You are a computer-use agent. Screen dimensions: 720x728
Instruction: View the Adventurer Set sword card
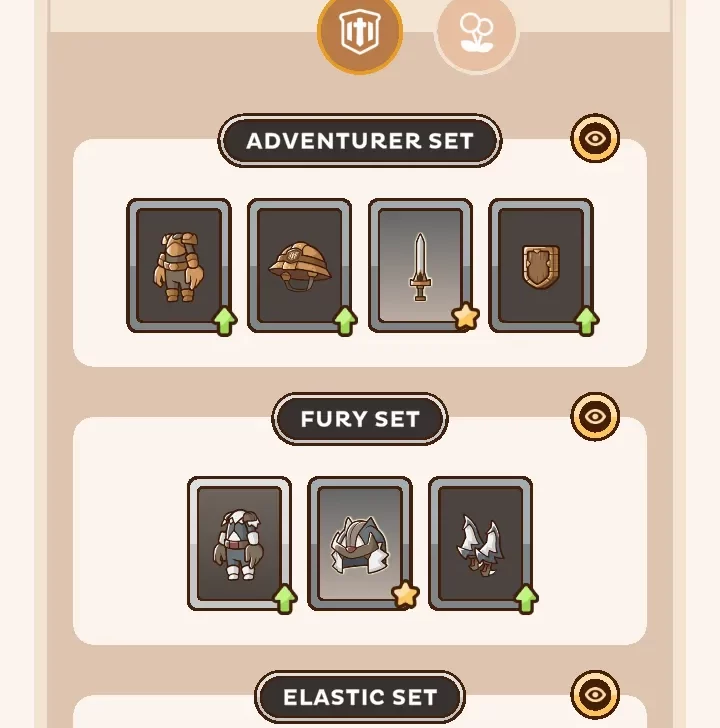[x=420, y=266]
